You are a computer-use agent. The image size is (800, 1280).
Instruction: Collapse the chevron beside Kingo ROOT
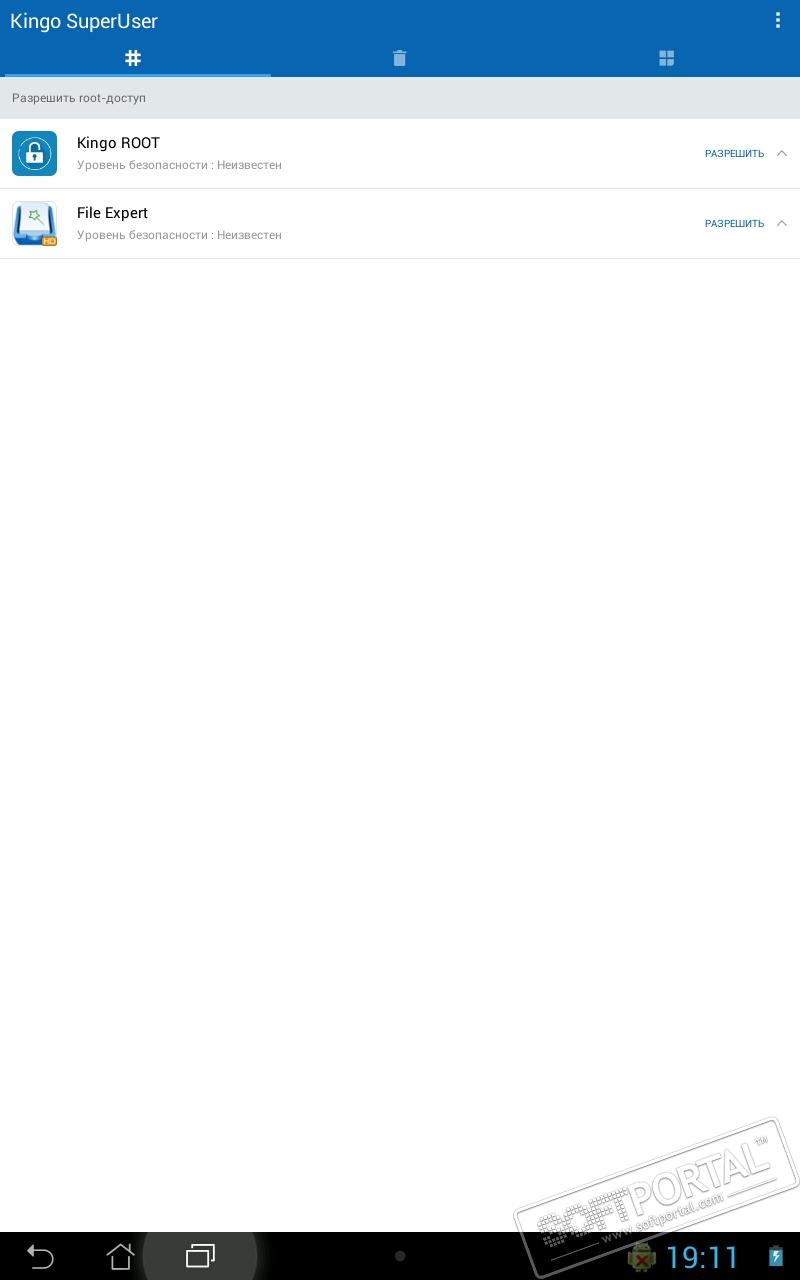pyautogui.click(x=782, y=153)
